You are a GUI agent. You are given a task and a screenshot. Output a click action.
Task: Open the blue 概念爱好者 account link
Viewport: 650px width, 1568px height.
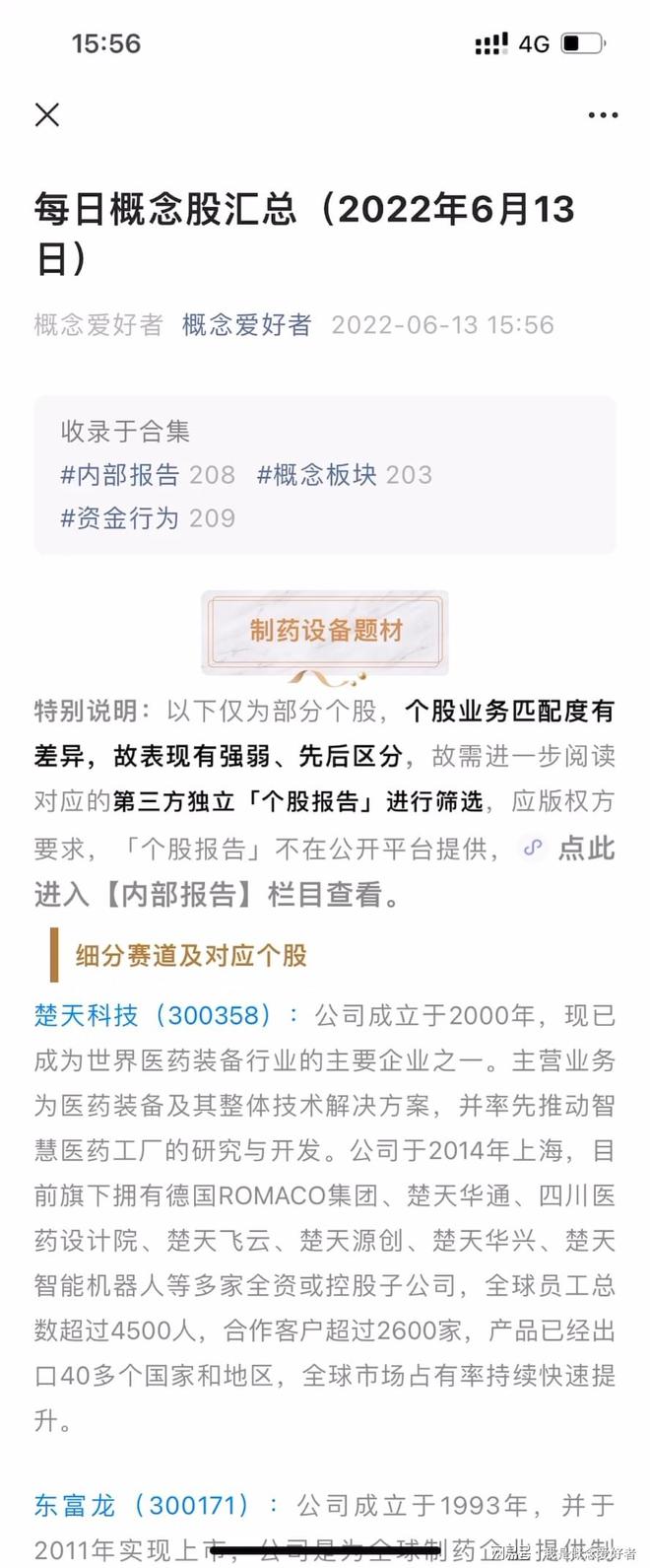(246, 325)
